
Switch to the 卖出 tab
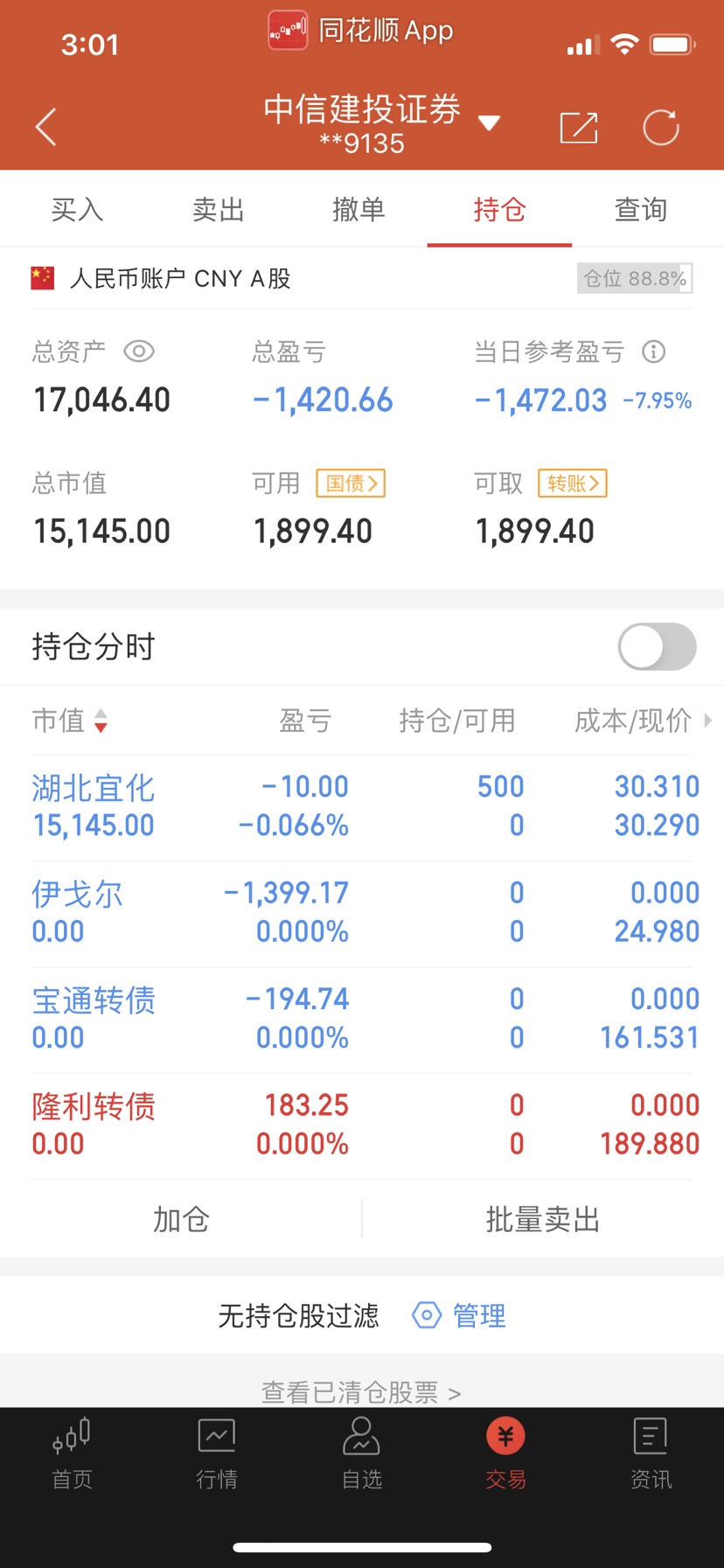[218, 209]
